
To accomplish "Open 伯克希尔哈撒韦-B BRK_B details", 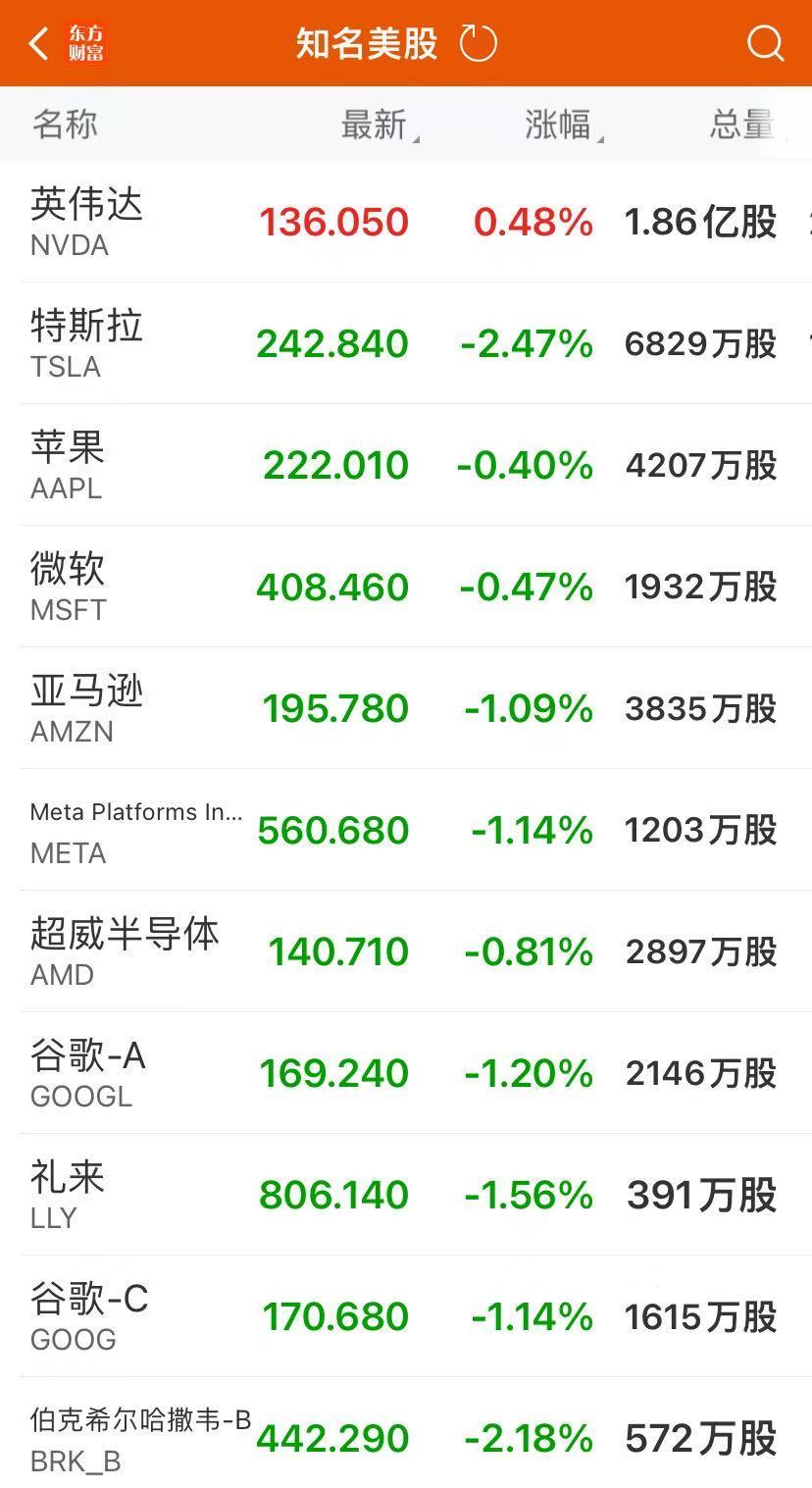I will [x=139, y=1438].
